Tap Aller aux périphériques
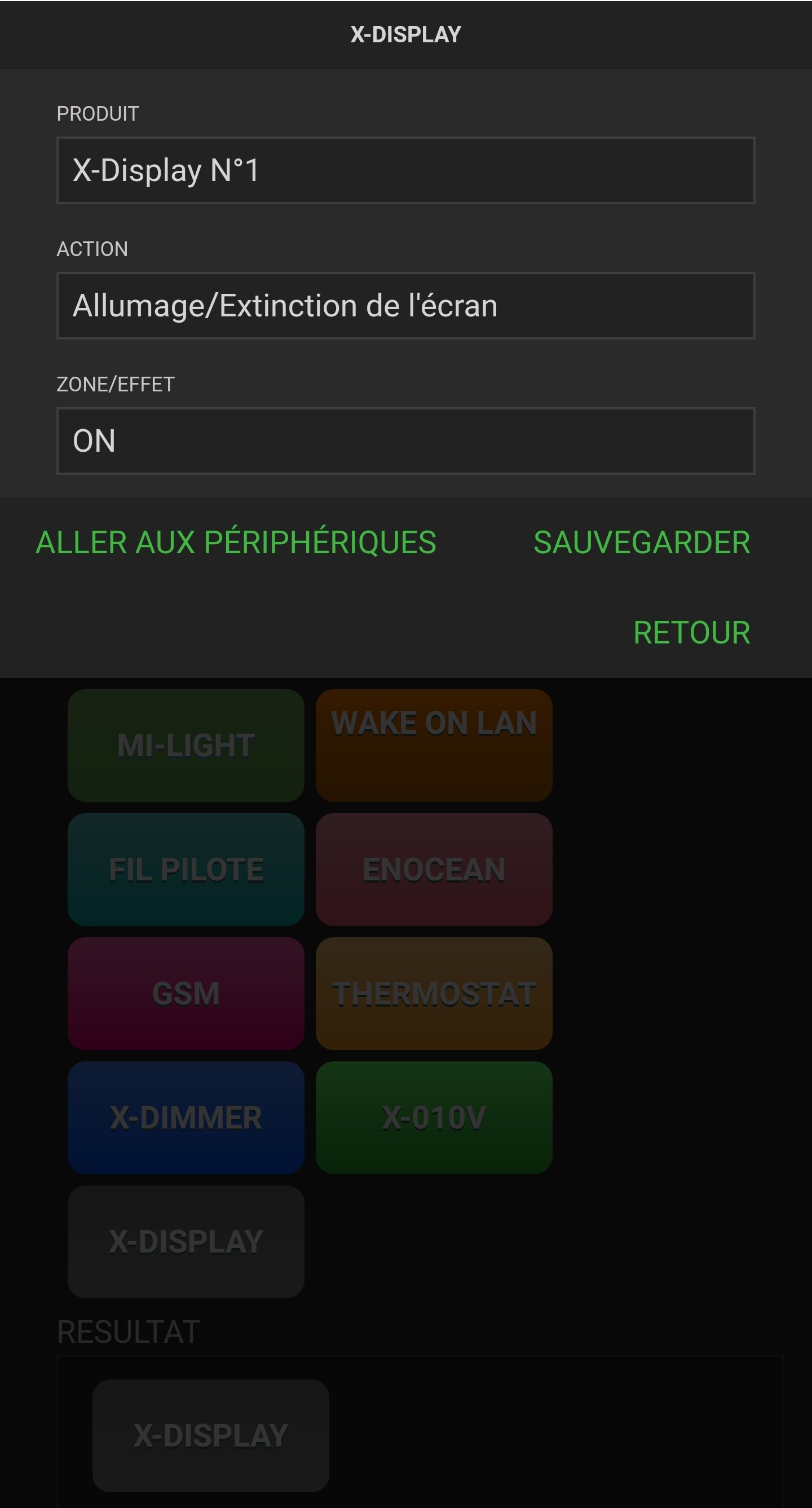 point(236,542)
